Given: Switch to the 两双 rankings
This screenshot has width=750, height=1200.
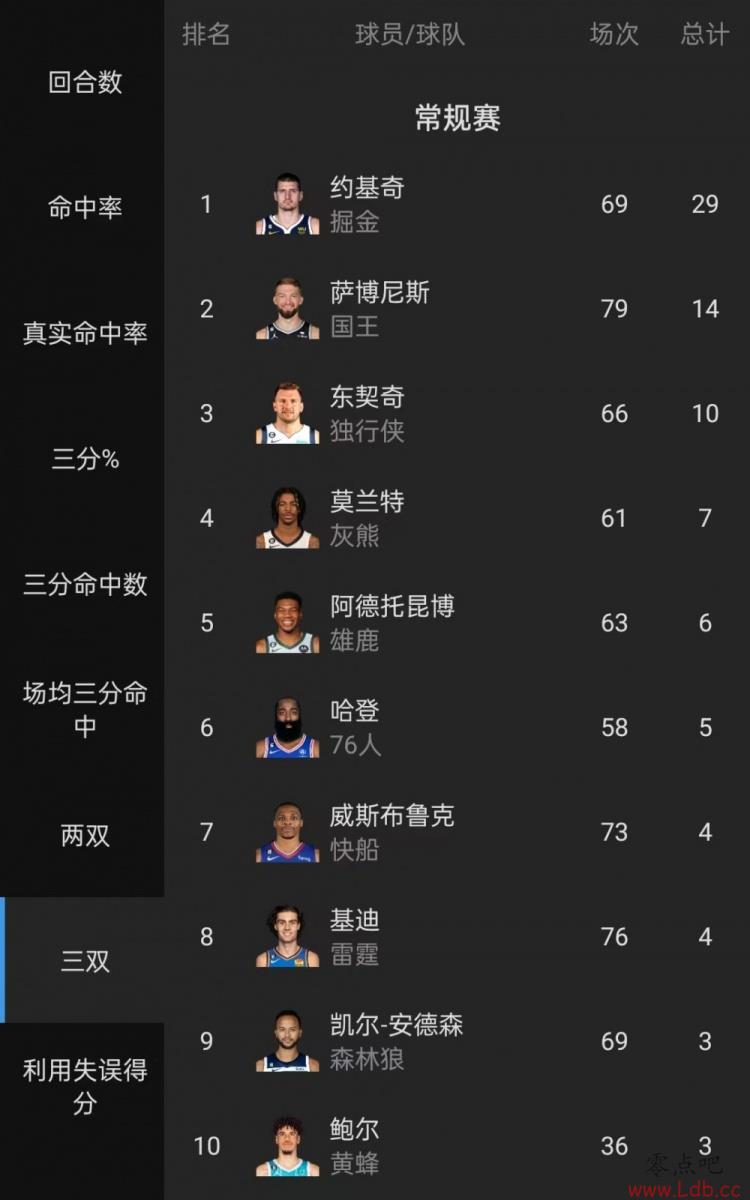Looking at the screenshot, I should click(x=84, y=836).
